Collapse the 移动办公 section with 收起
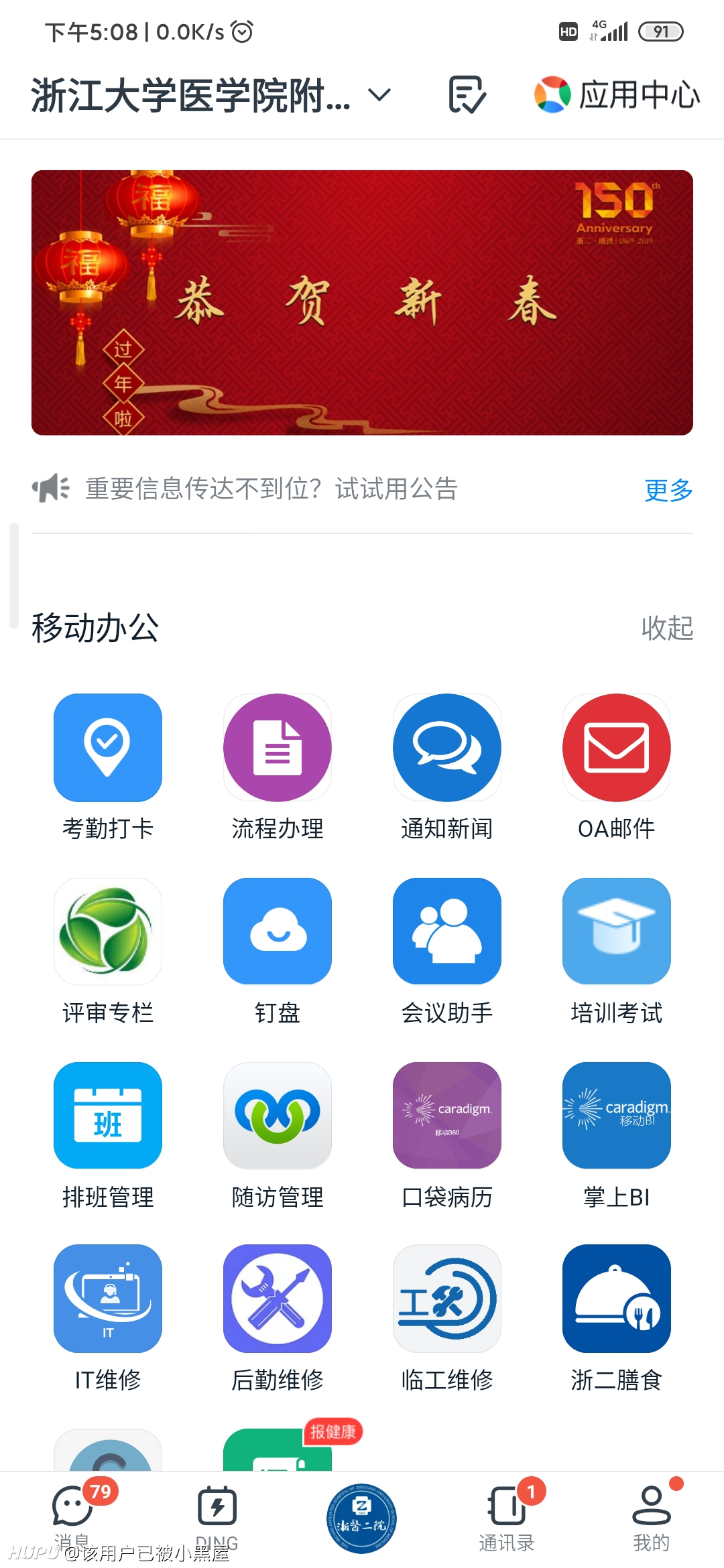724x1568 pixels. pyautogui.click(x=667, y=628)
